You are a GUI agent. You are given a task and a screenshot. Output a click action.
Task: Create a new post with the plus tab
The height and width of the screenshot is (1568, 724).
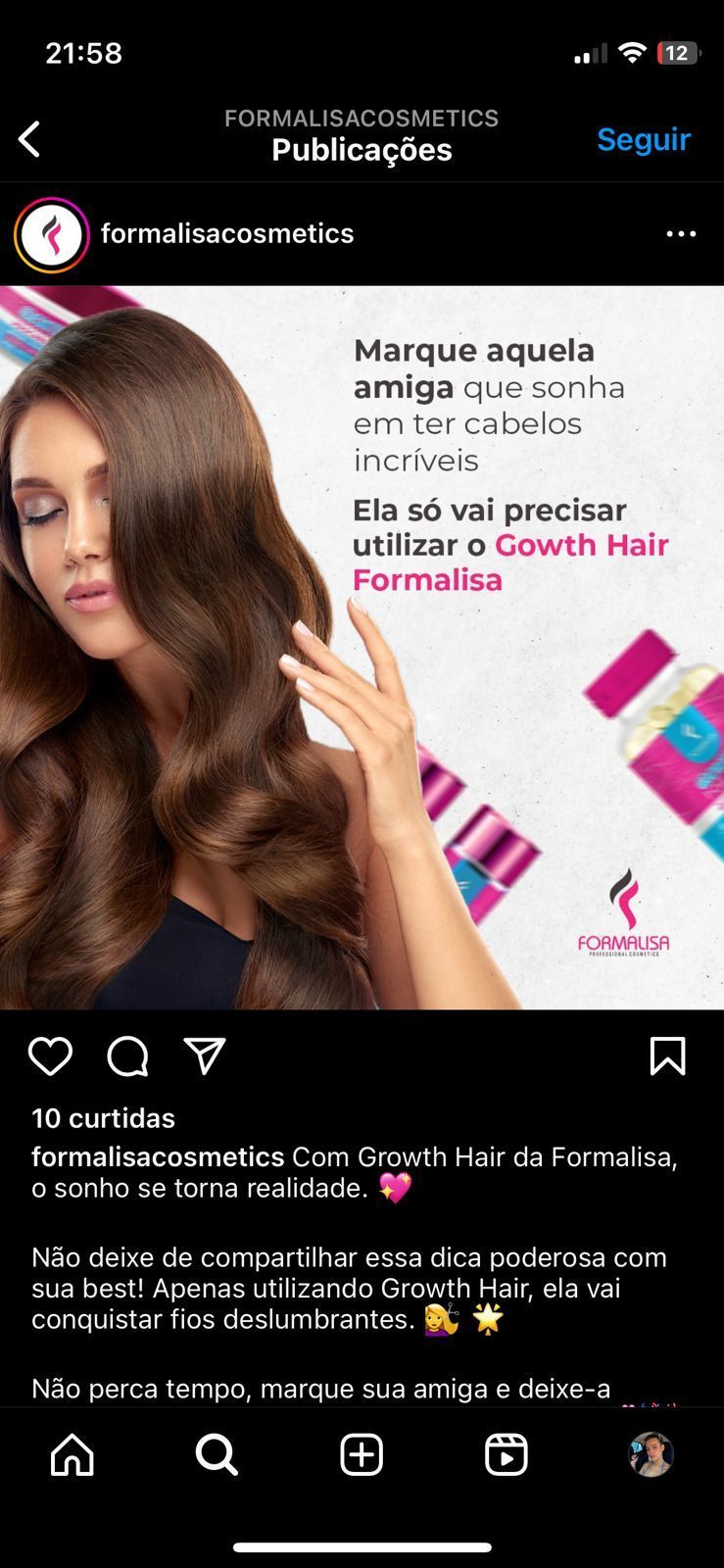point(362,1455)
